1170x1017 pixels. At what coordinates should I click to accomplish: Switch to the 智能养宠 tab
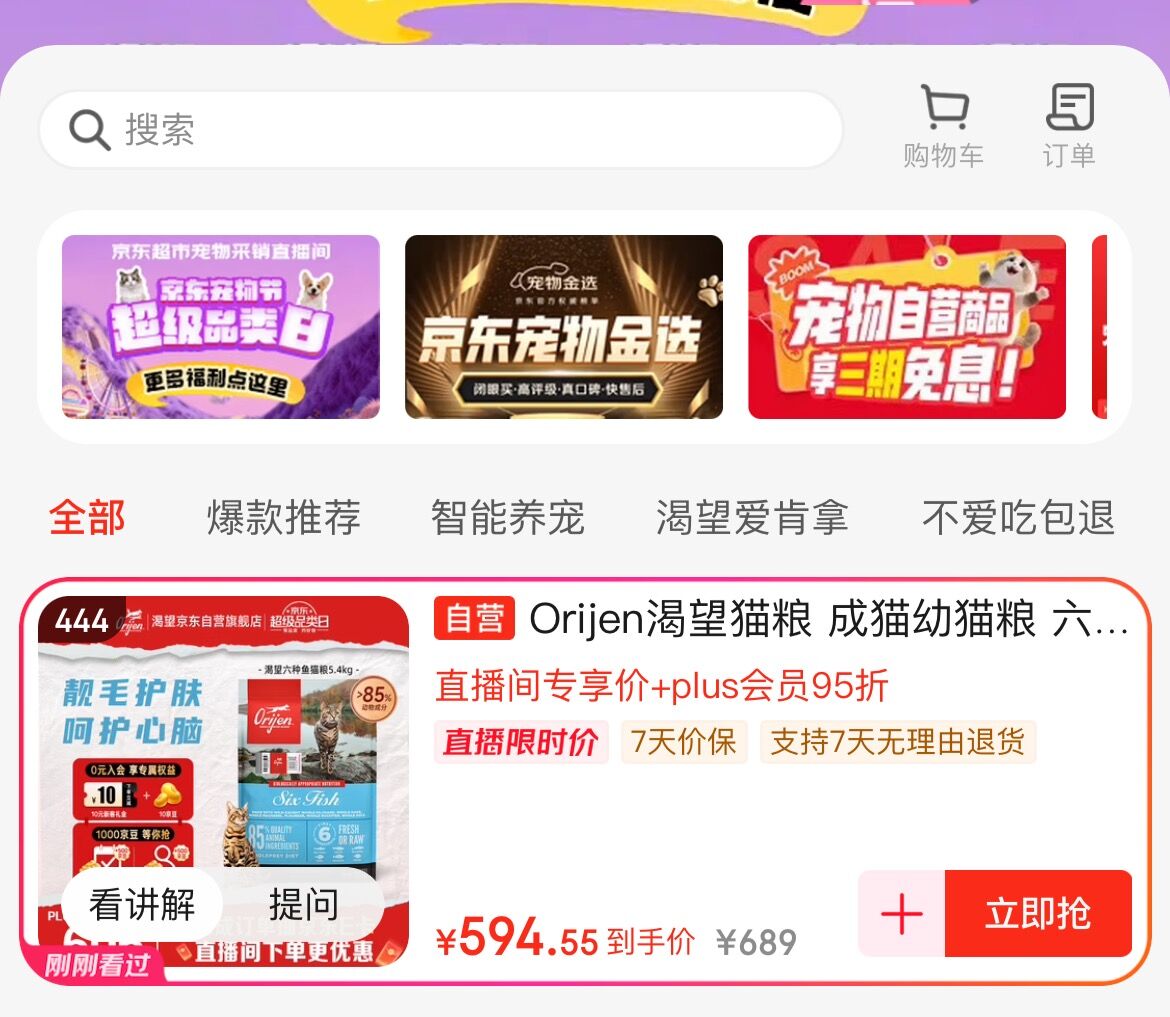pos(507,517)
